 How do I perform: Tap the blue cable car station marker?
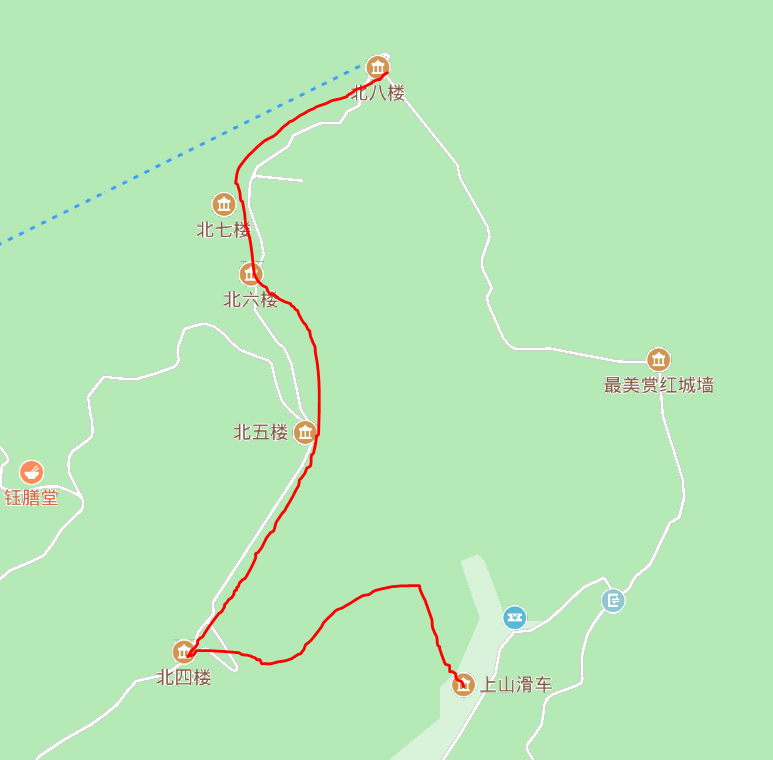514,617
